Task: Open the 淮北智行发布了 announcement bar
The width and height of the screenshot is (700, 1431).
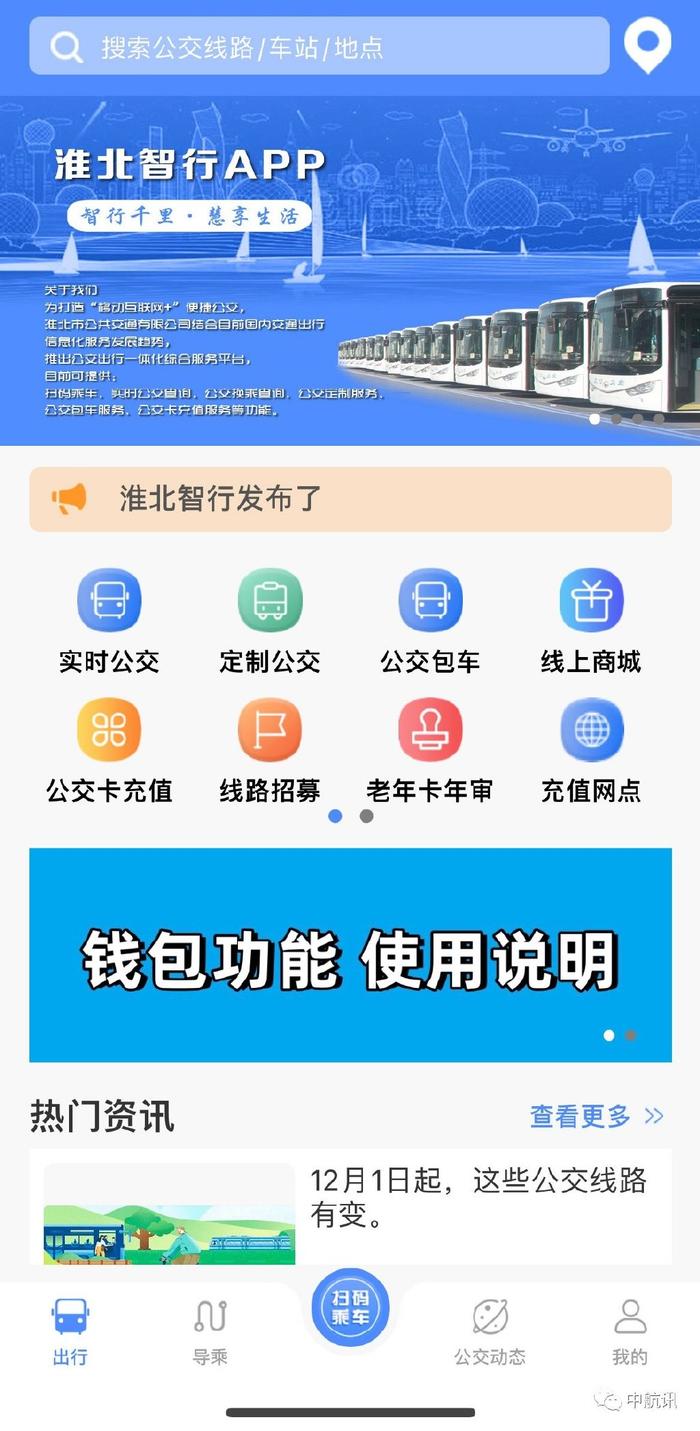Action: [x=350, y=498]
